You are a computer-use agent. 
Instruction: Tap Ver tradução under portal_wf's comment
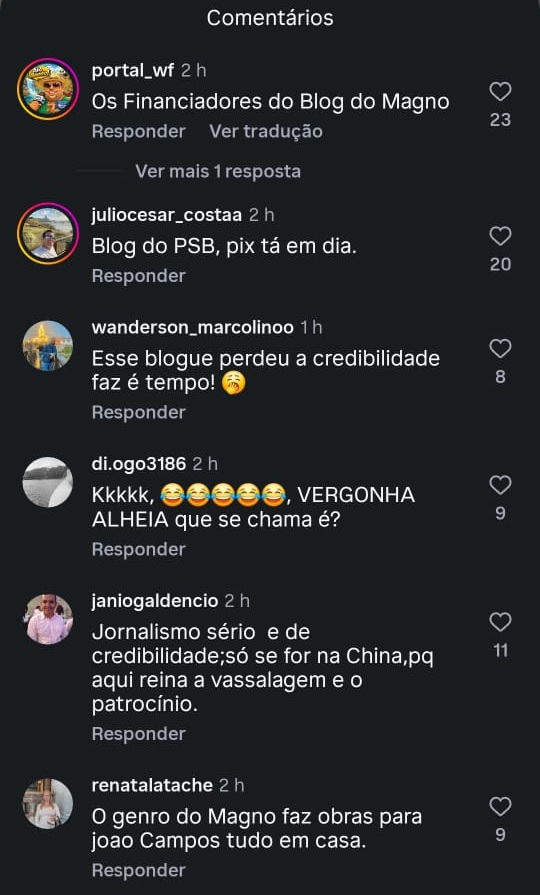coord(265,131)
